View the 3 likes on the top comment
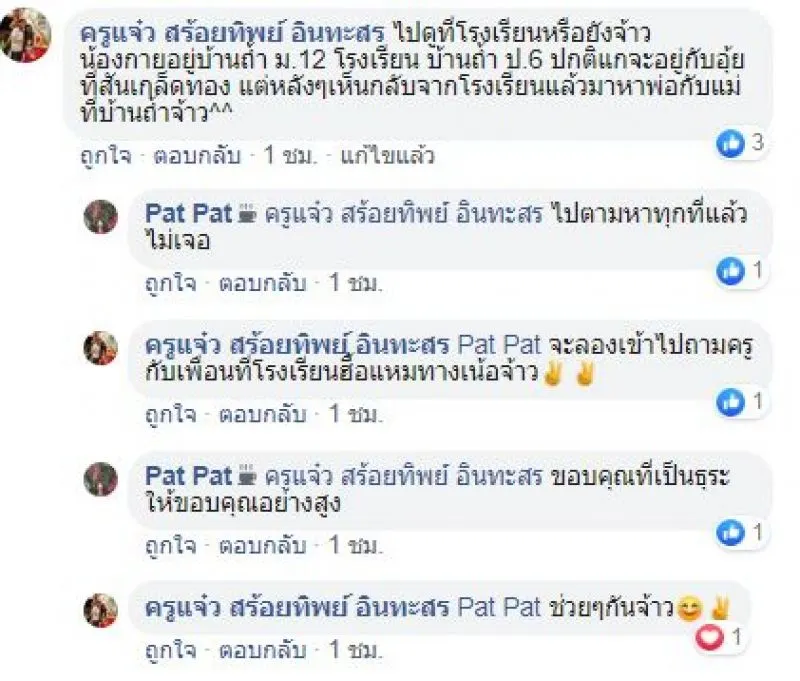This screenshot has height=681, width=800. pos(741,143)
